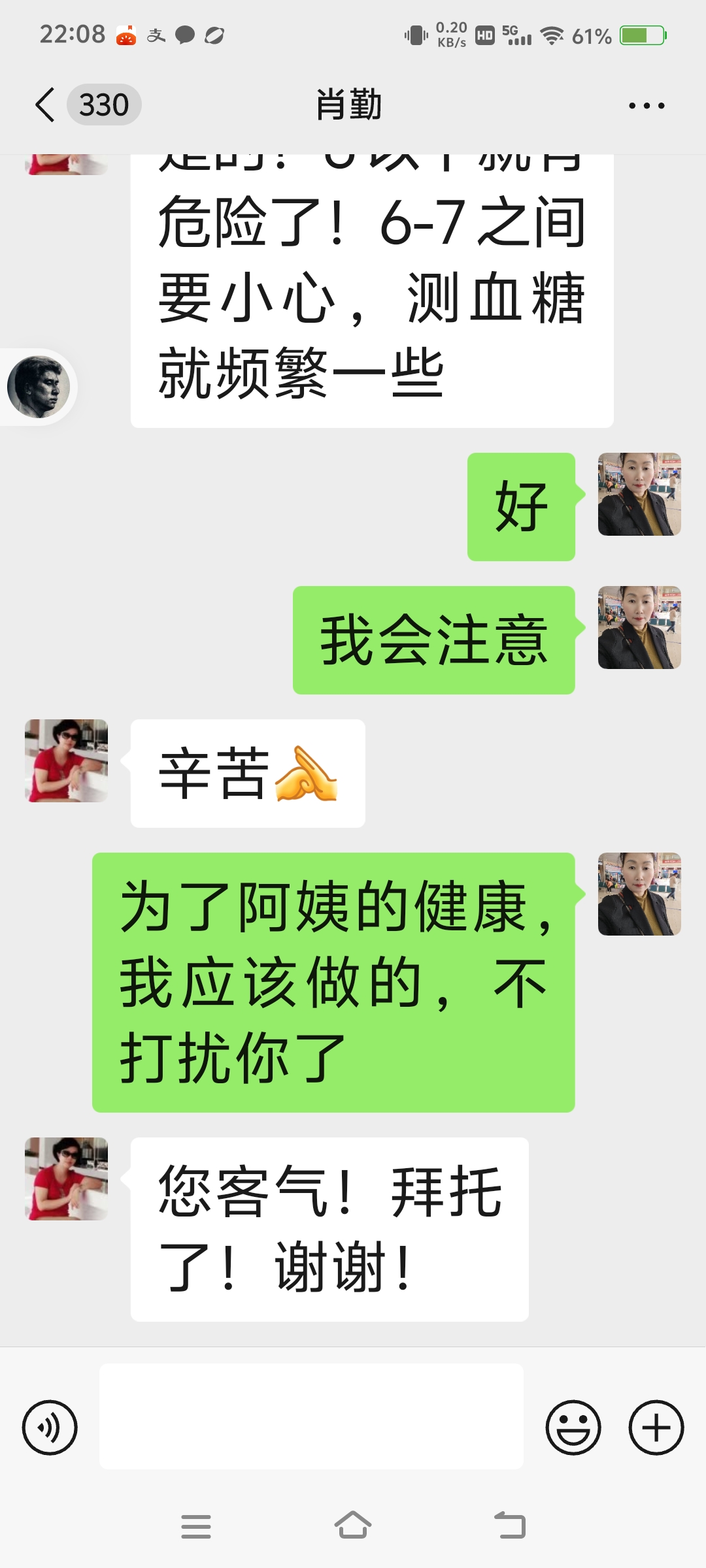Open the chat info menu with three dots

[x=646, y=105]
